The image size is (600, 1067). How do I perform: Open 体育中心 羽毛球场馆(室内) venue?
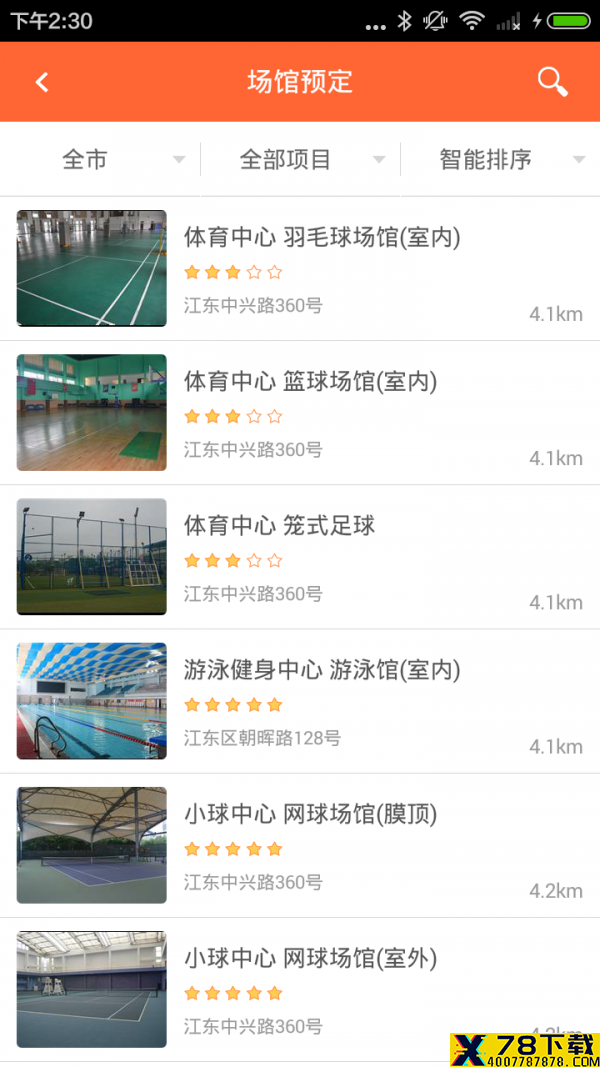tap(300, 269)
